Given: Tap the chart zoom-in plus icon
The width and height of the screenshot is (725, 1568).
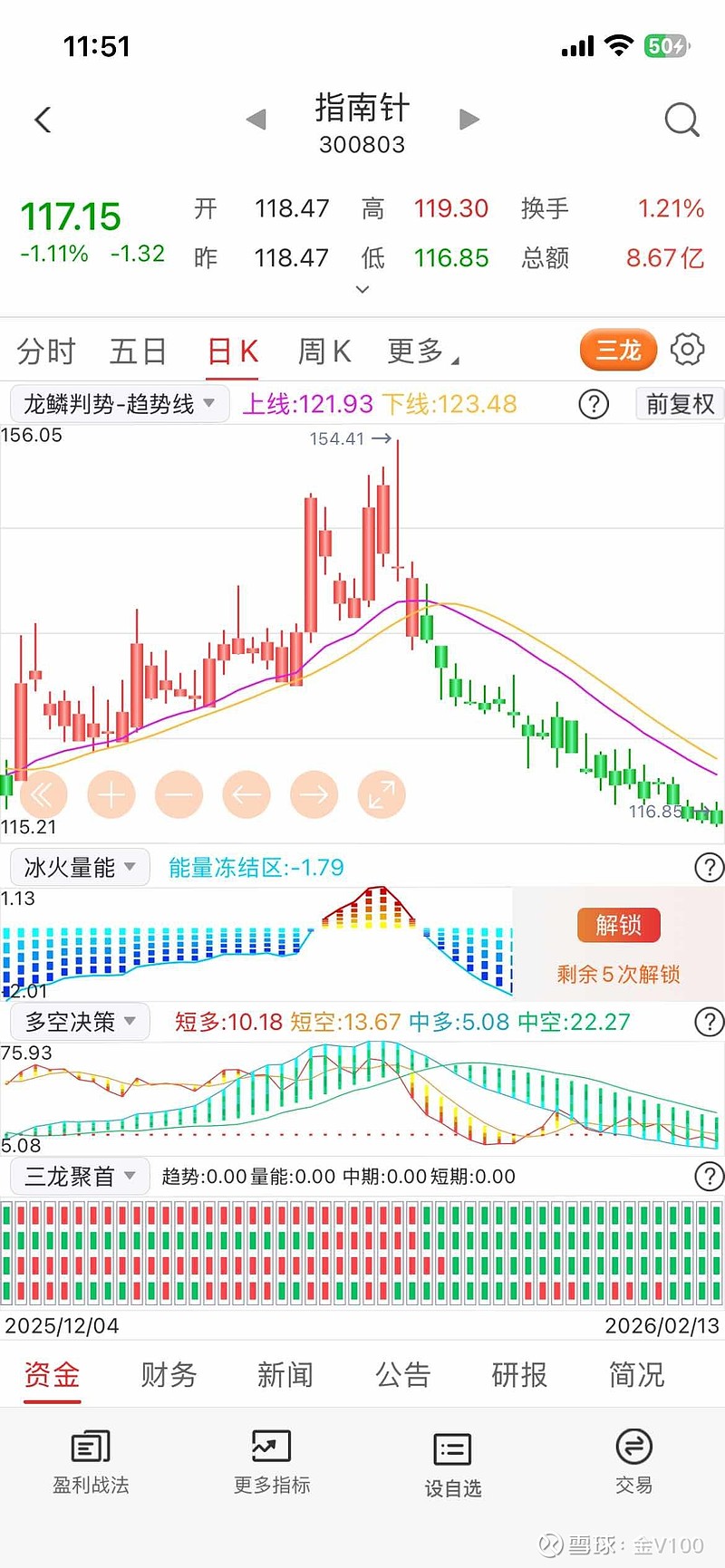Looking at the screenshot, I should (111, 794).
